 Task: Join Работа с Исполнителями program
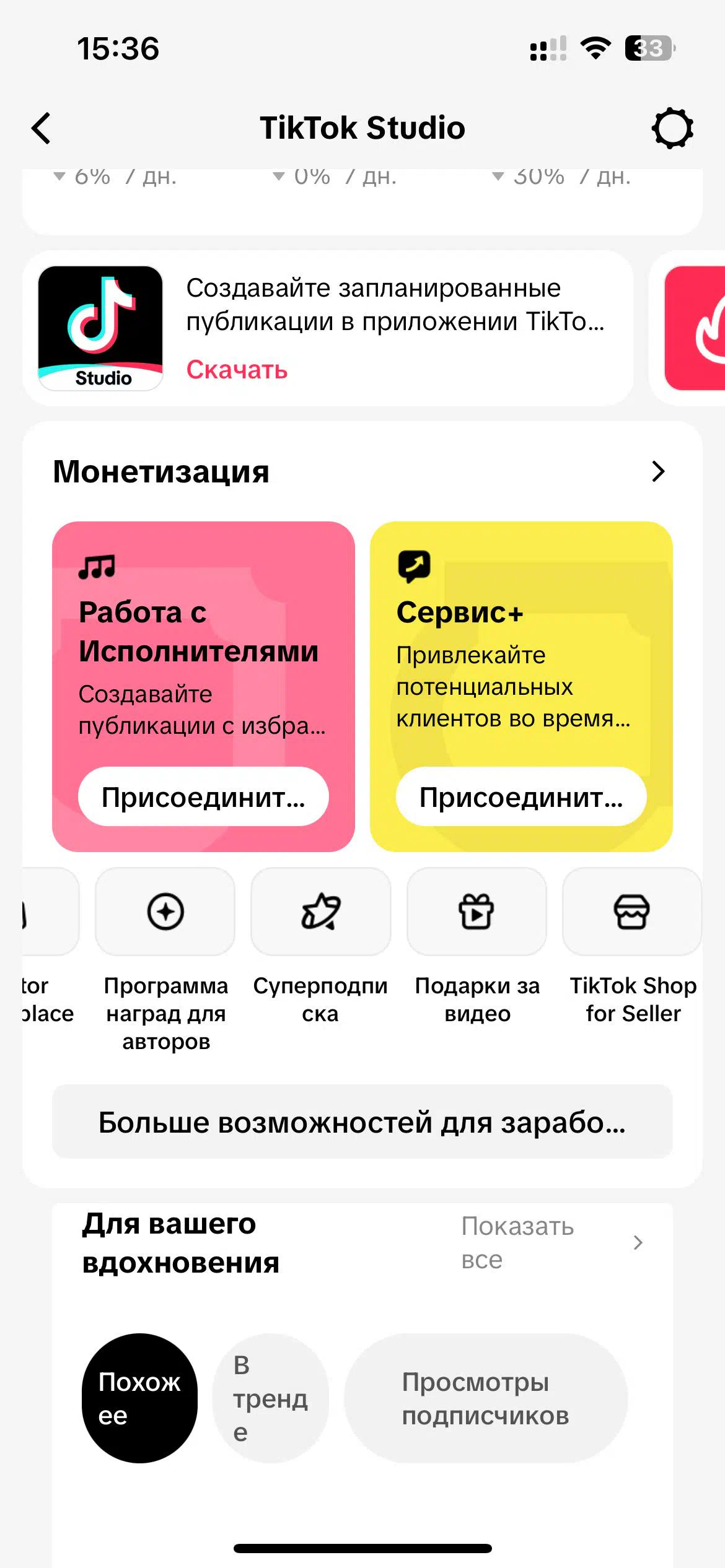tap(203, 796)
